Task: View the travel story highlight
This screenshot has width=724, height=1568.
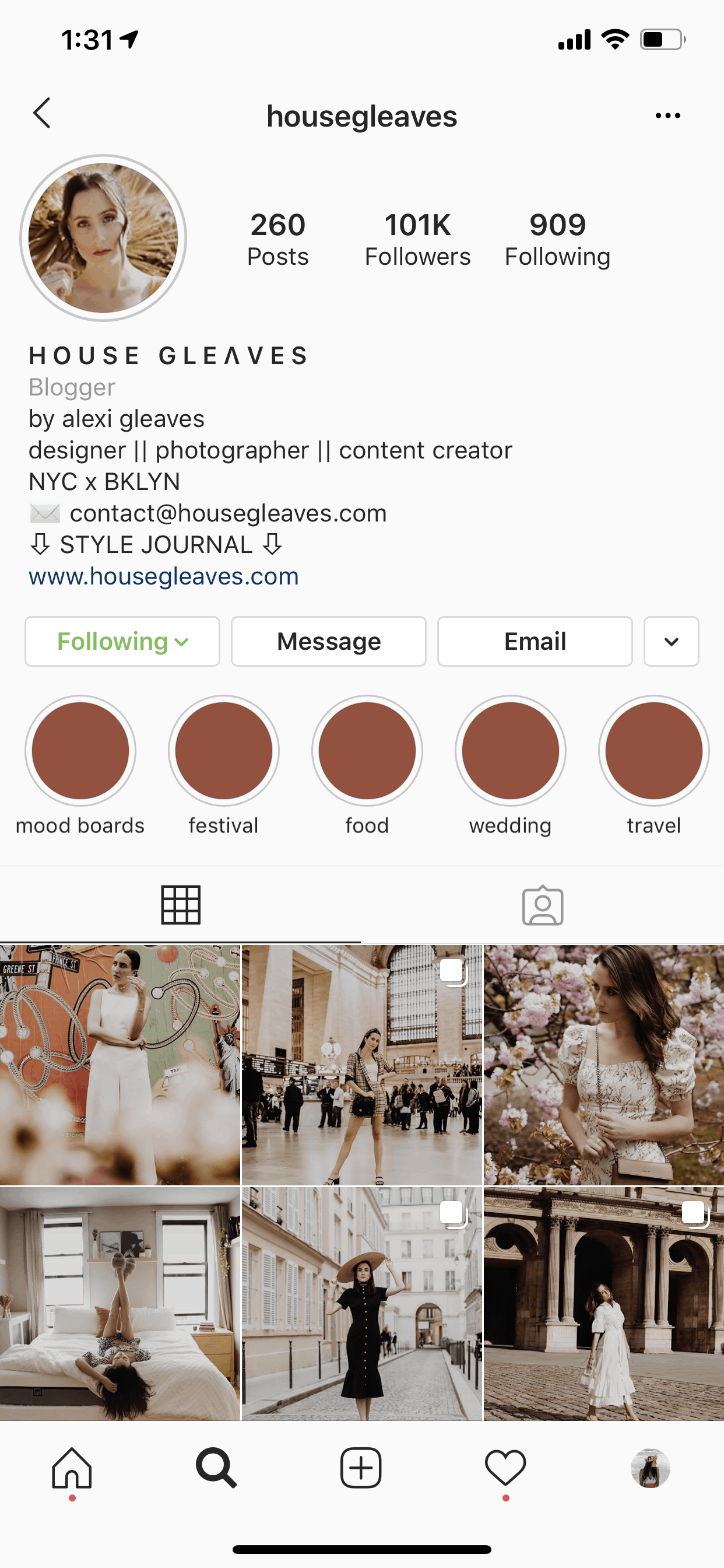Action: [653, 751]
